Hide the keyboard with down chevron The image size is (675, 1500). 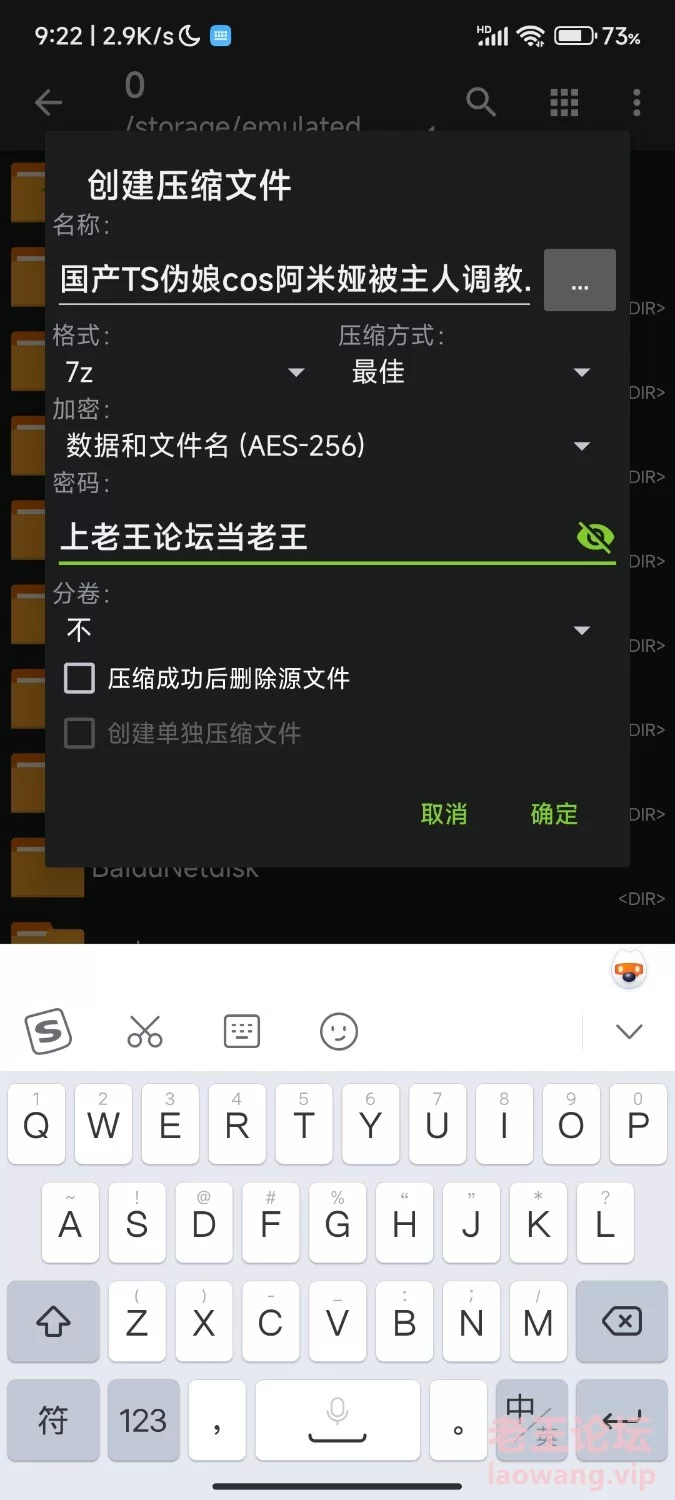(629, 1031)
